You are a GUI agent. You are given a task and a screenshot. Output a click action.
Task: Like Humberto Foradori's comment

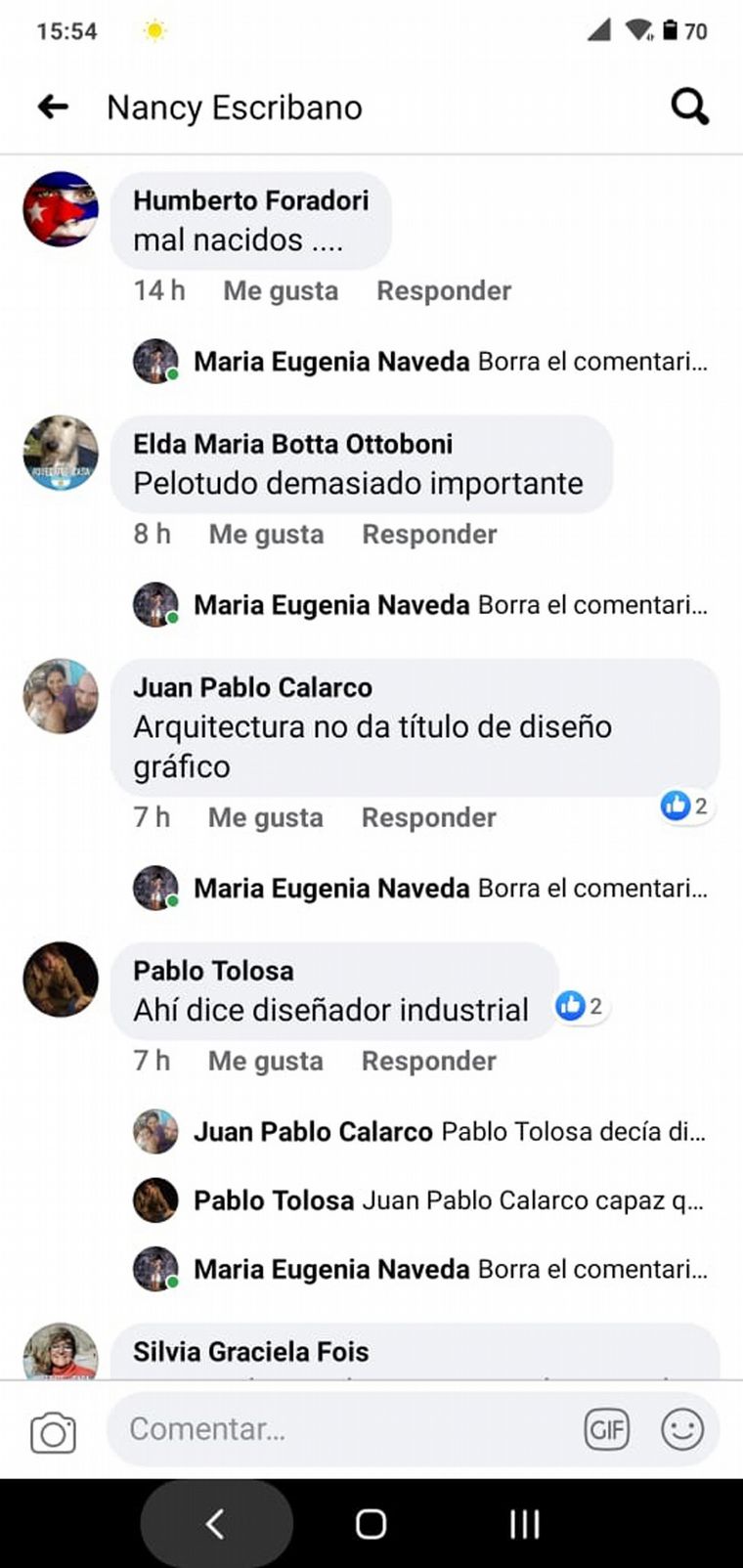(x=281, y=290)
